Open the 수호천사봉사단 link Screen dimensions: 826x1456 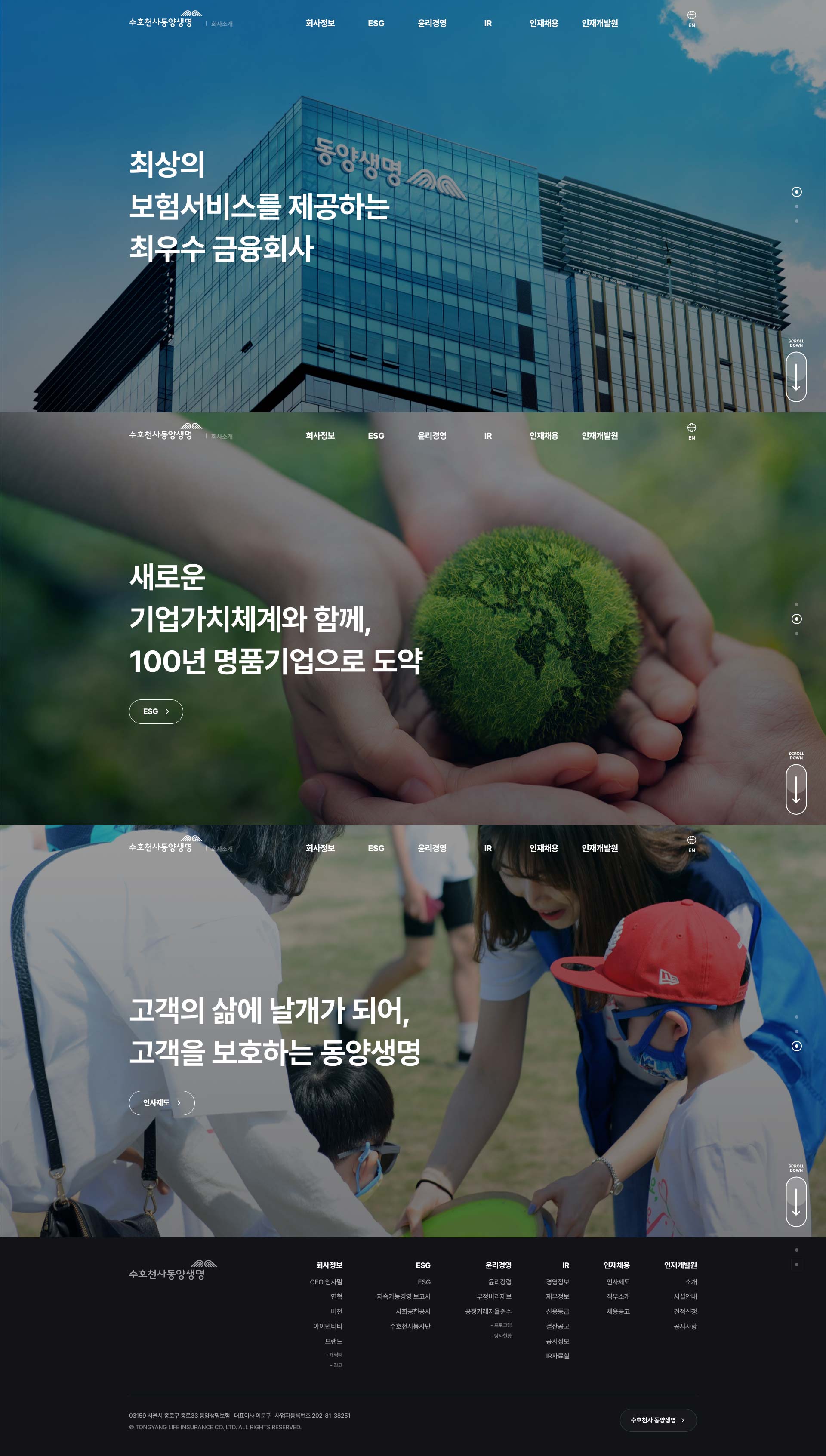(x=410, y=1326)
